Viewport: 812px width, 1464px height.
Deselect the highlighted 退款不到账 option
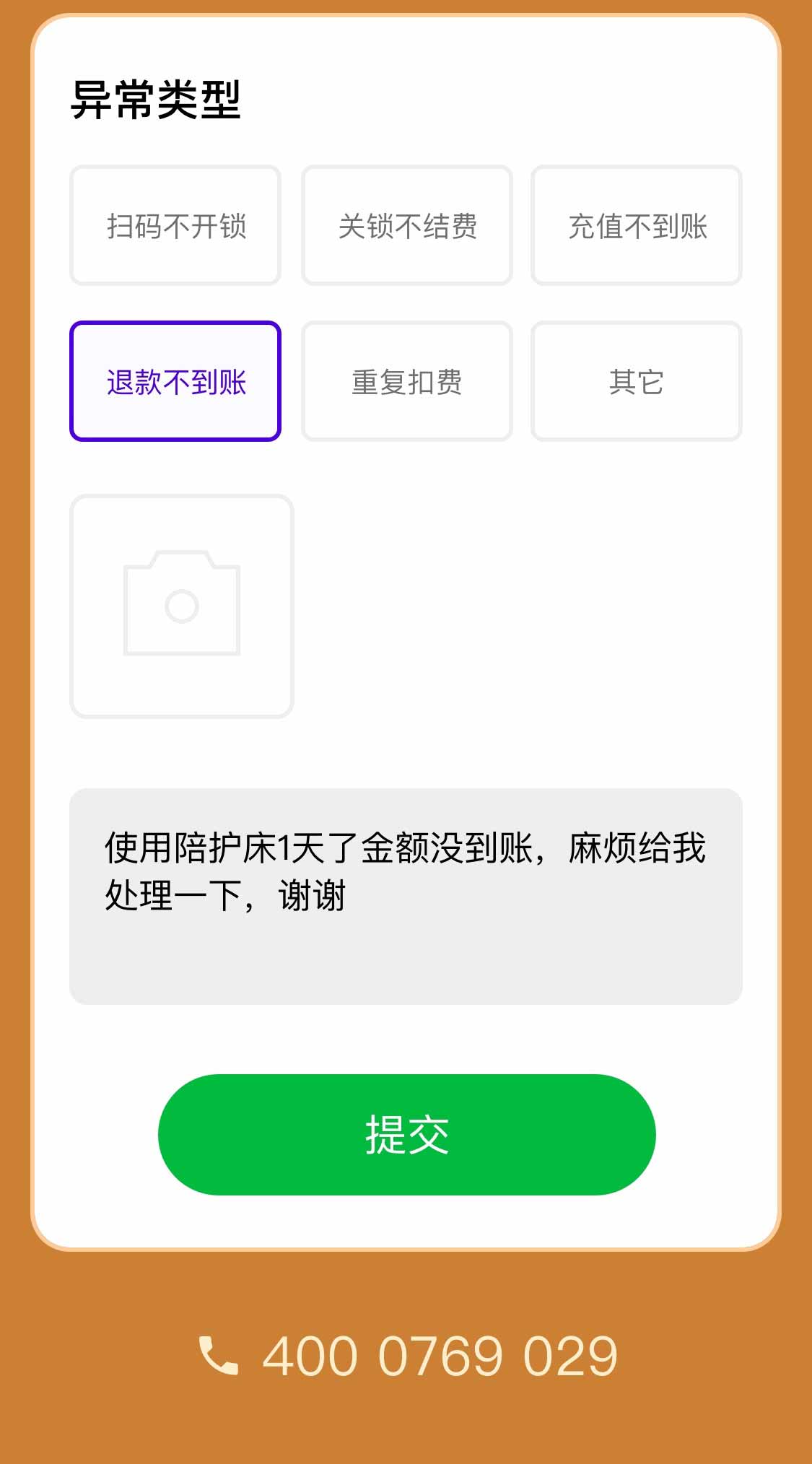point(175,381)
